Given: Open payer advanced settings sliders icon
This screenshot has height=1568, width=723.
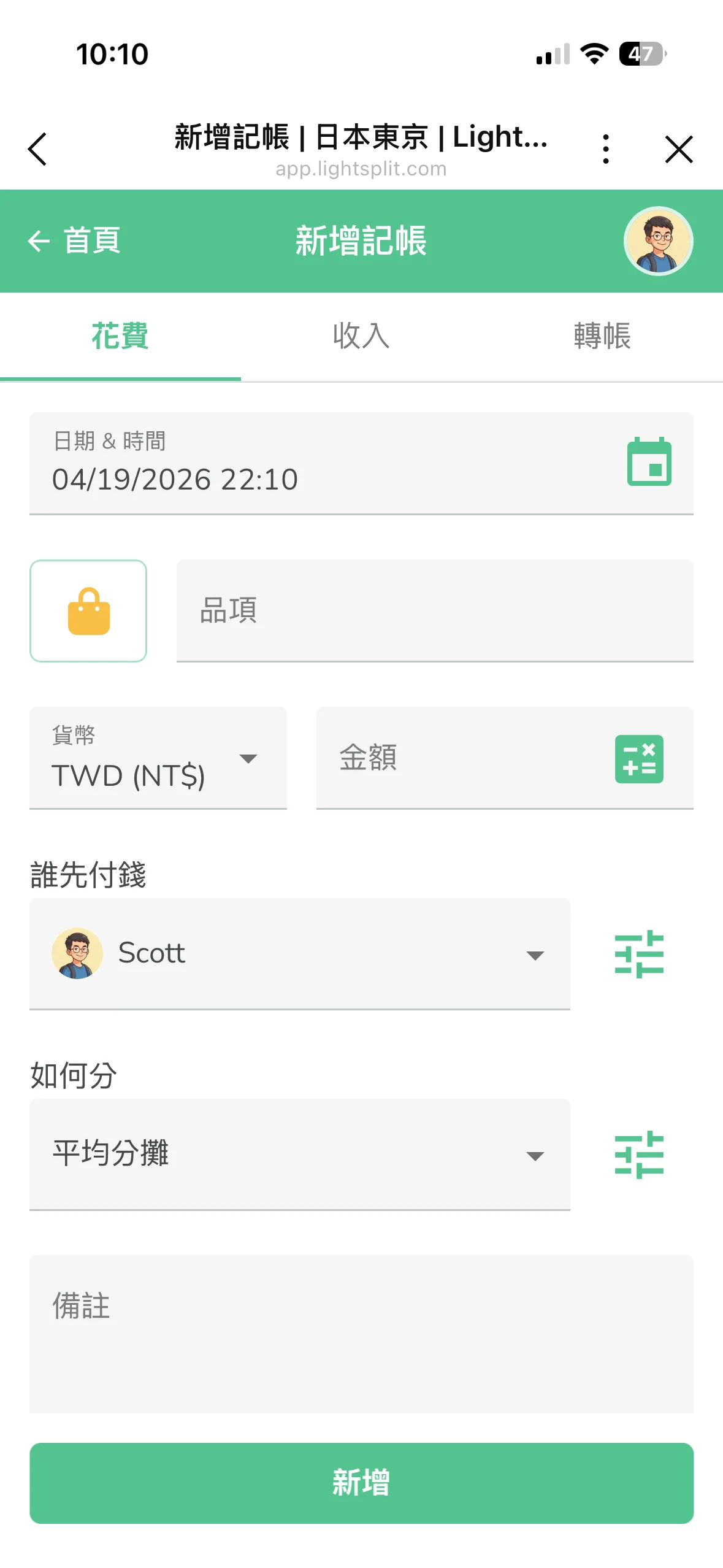Looking at the screenshot, I should 638,954.
